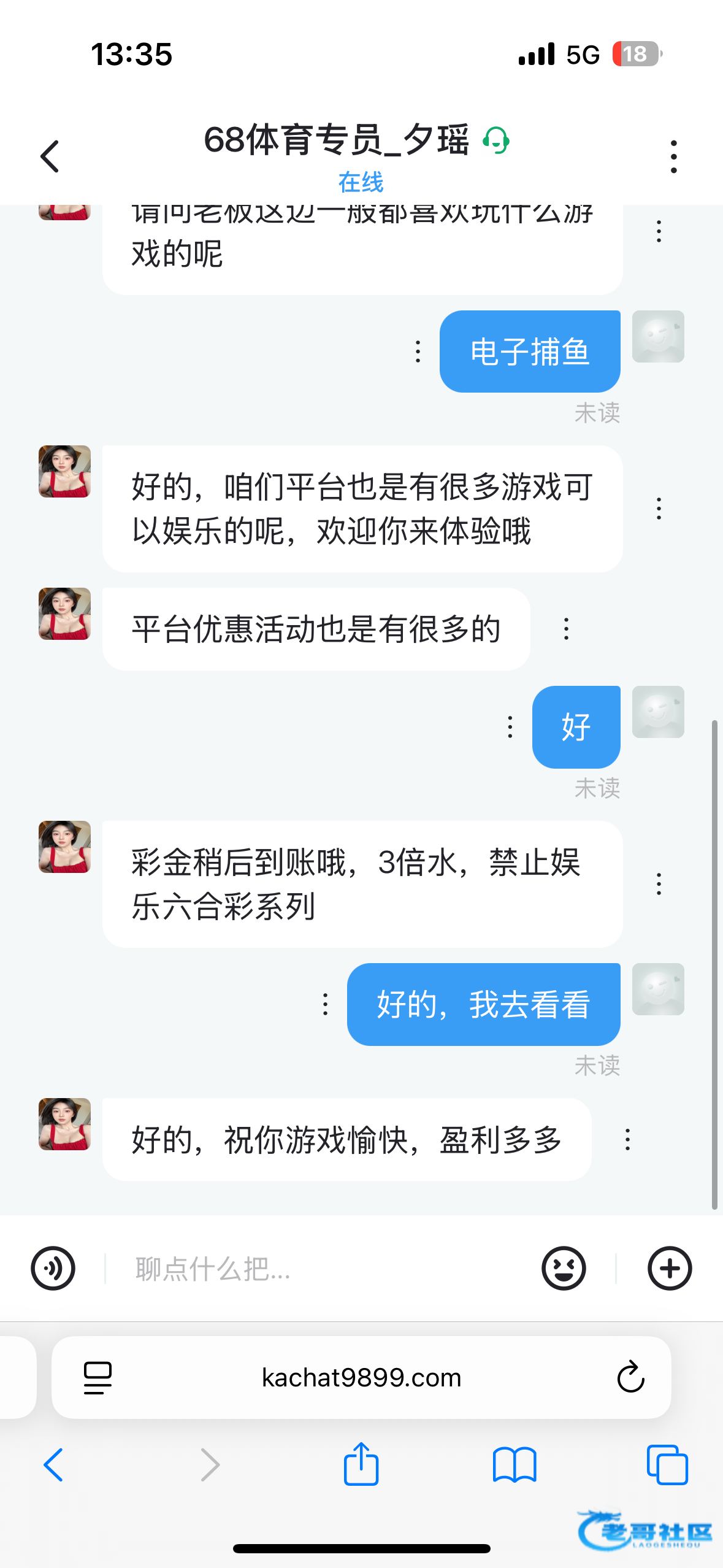This screenshot has height=1568, width=723.
Task: Open the chat overflow menu in header
Action: [673, 156]
